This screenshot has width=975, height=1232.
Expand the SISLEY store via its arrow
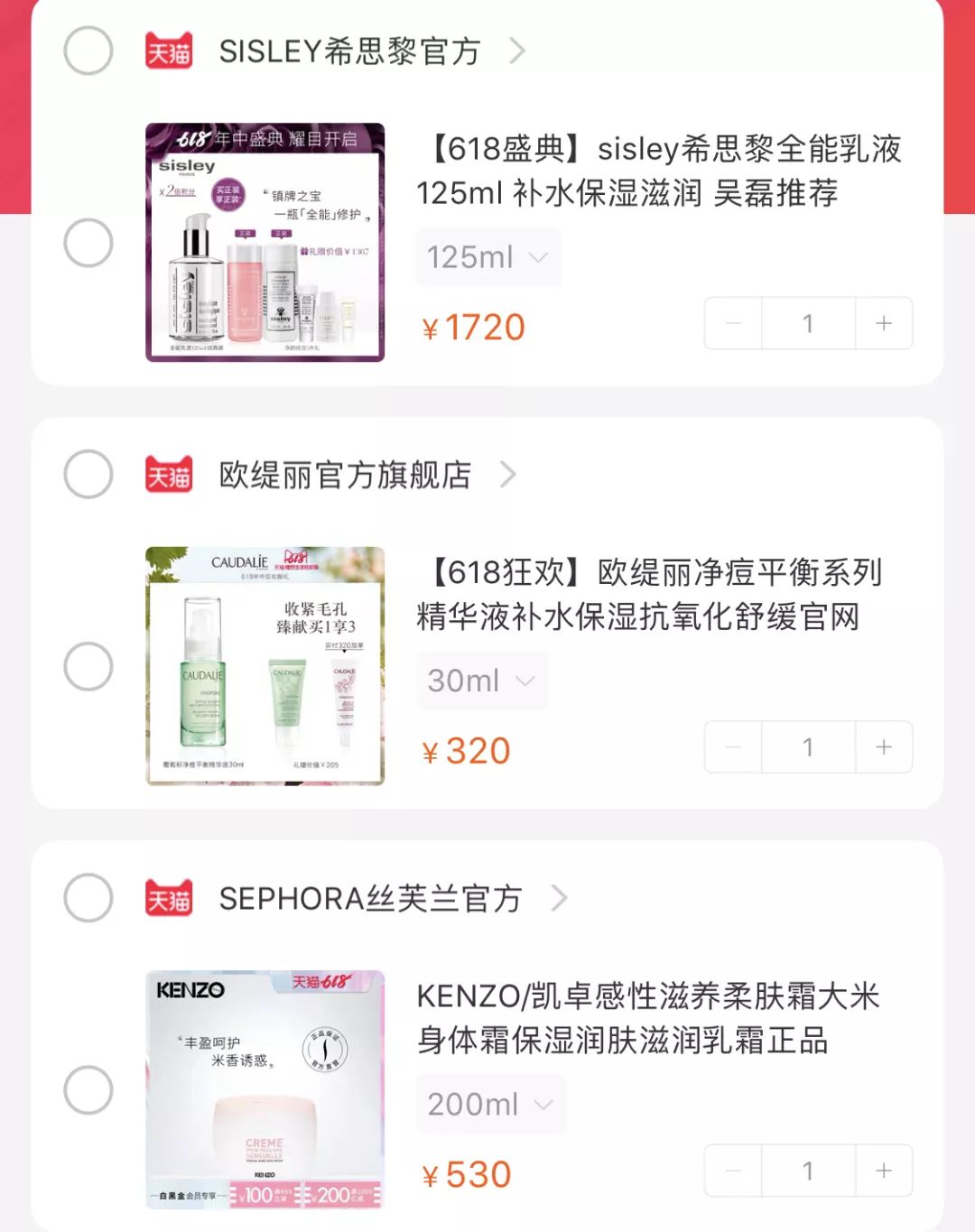point(517,51)
